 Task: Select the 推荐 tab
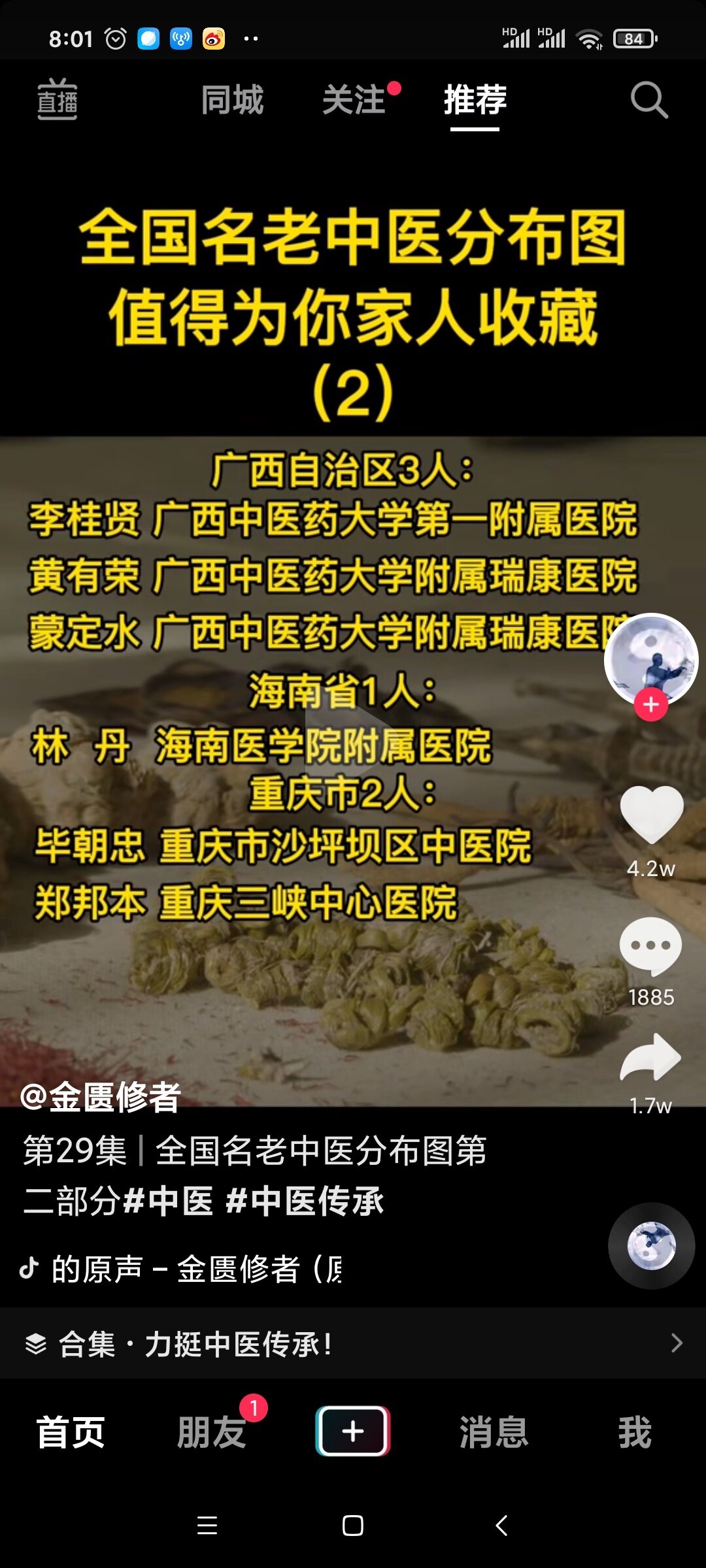[475, 100]
